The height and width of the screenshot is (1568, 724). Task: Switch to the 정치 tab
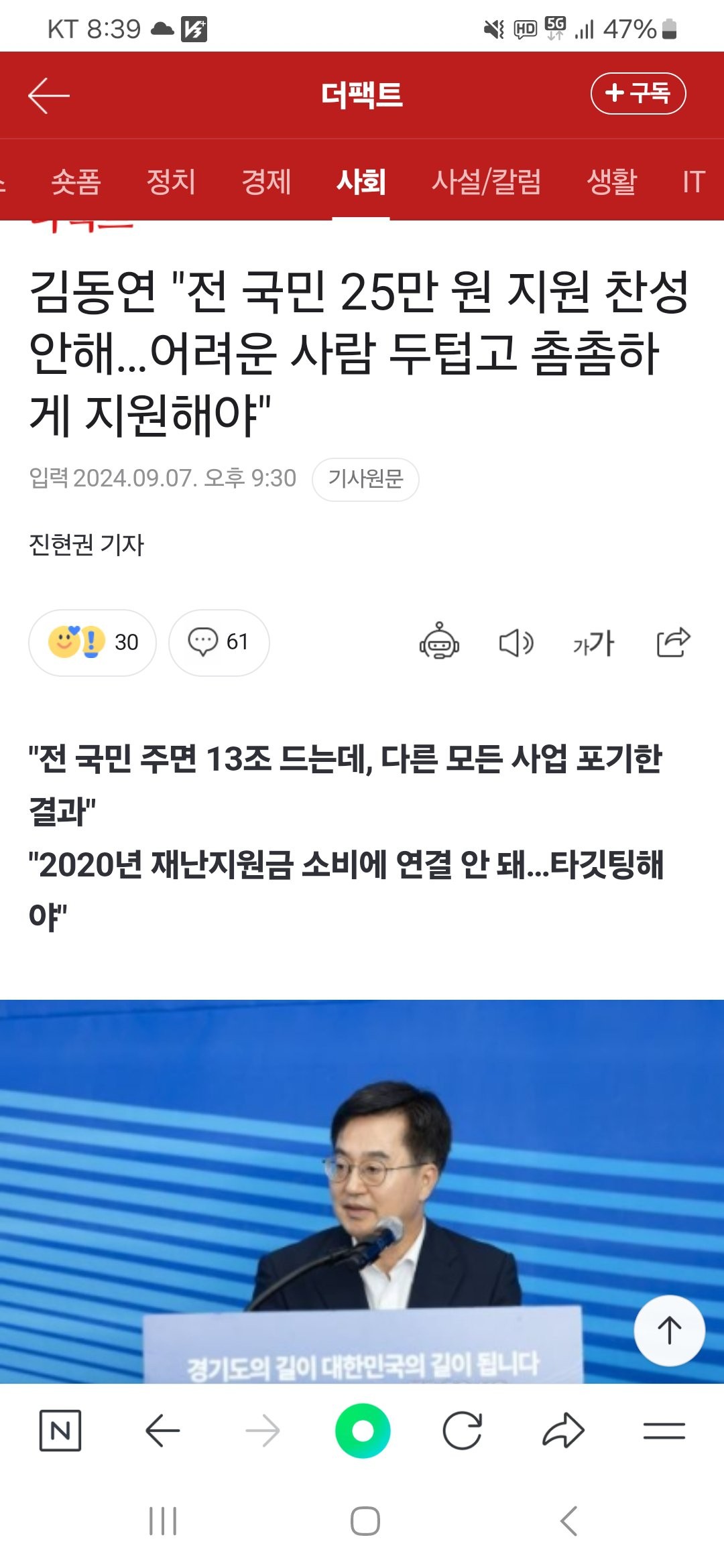171,182
